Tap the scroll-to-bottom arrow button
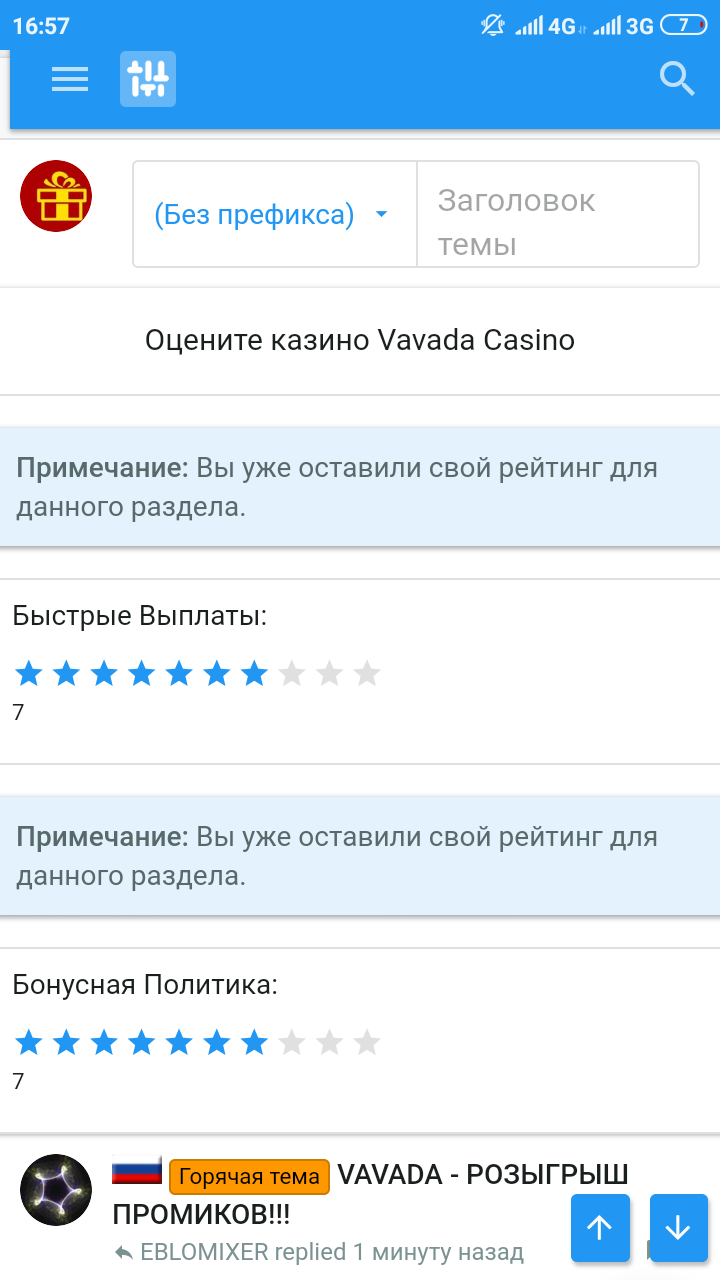Screen dimensions: 720x1280 click(679, 1227)
